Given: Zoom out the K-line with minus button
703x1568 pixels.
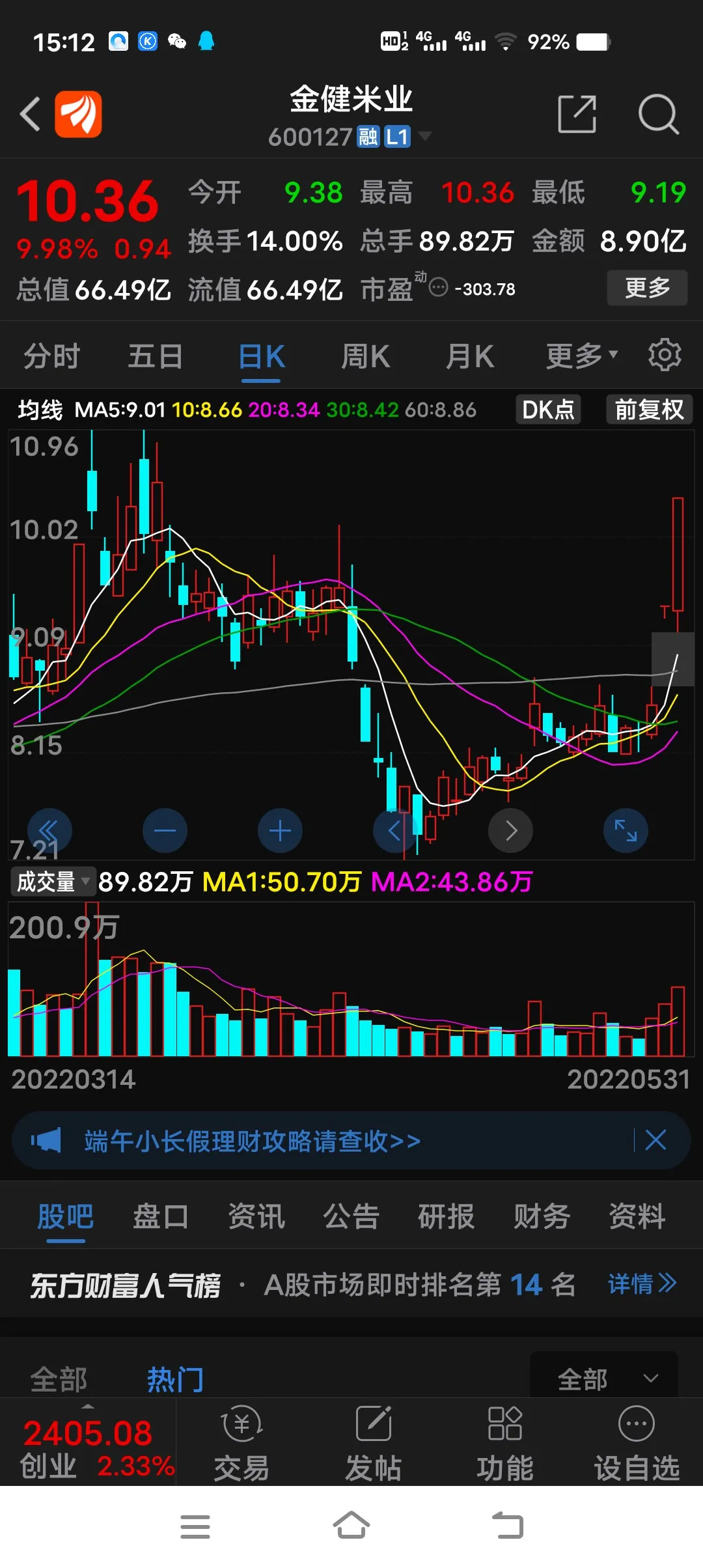Looking at the screenshot, I should (165, 830).
